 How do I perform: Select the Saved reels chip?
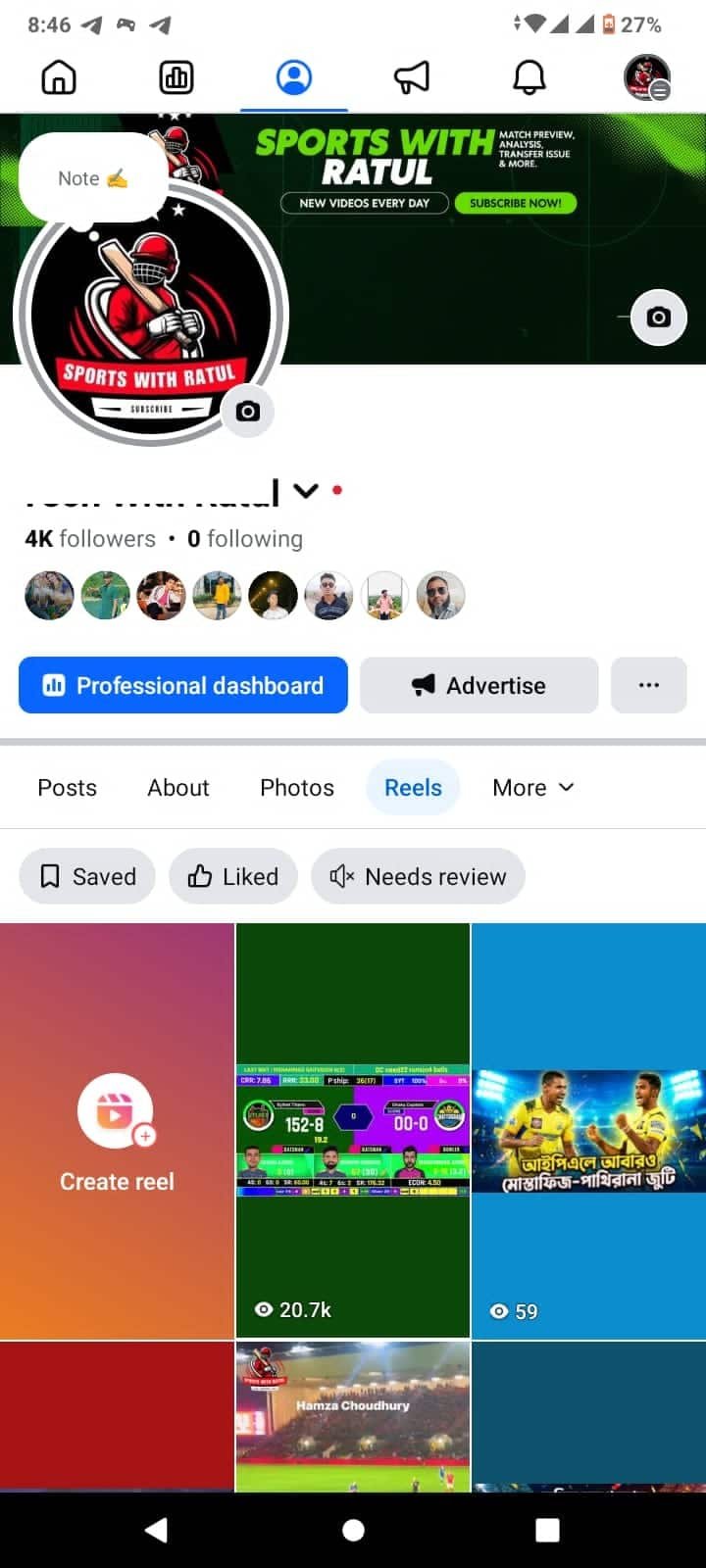(87, 876)
